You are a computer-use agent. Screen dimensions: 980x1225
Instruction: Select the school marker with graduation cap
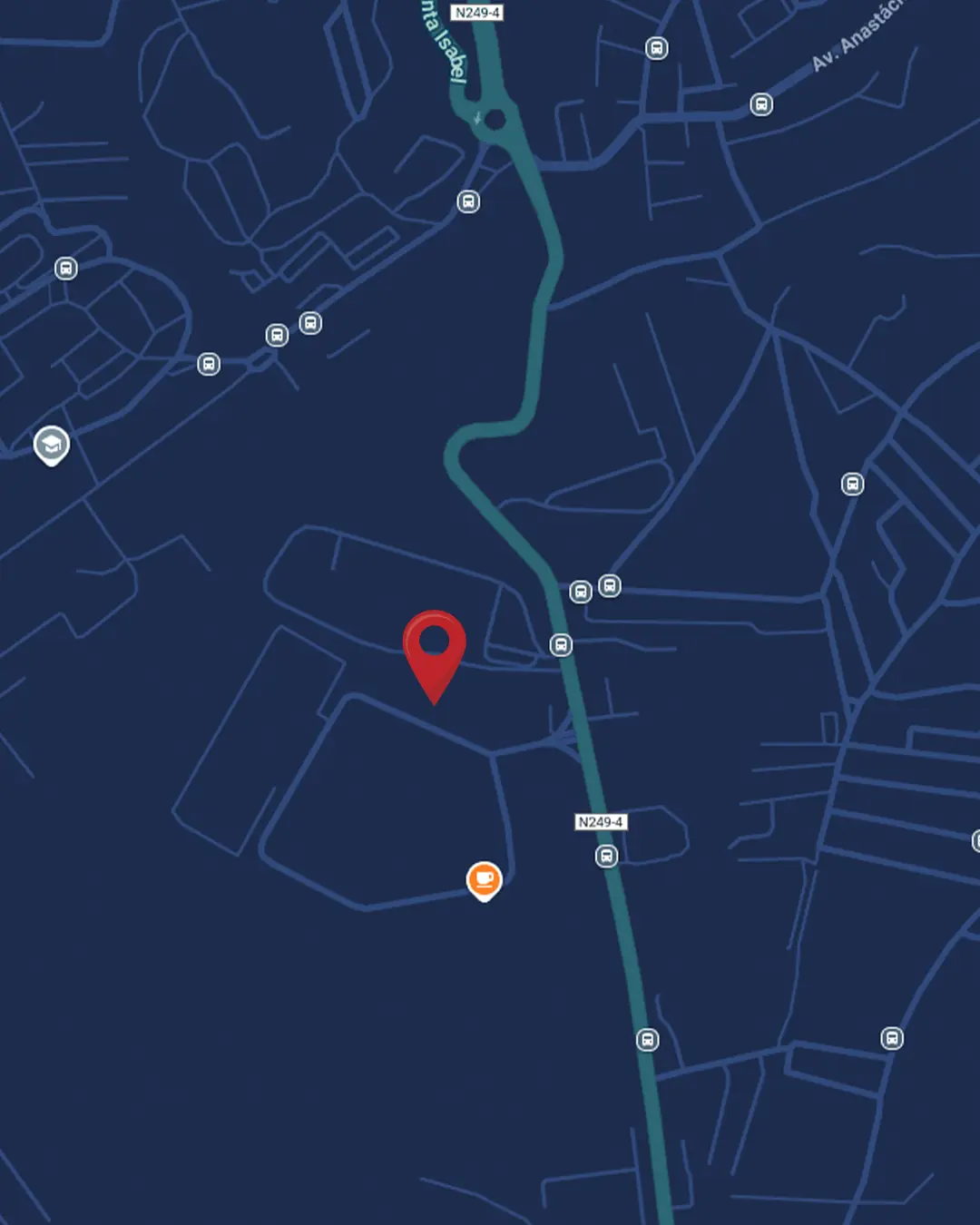tap(52, 445)
